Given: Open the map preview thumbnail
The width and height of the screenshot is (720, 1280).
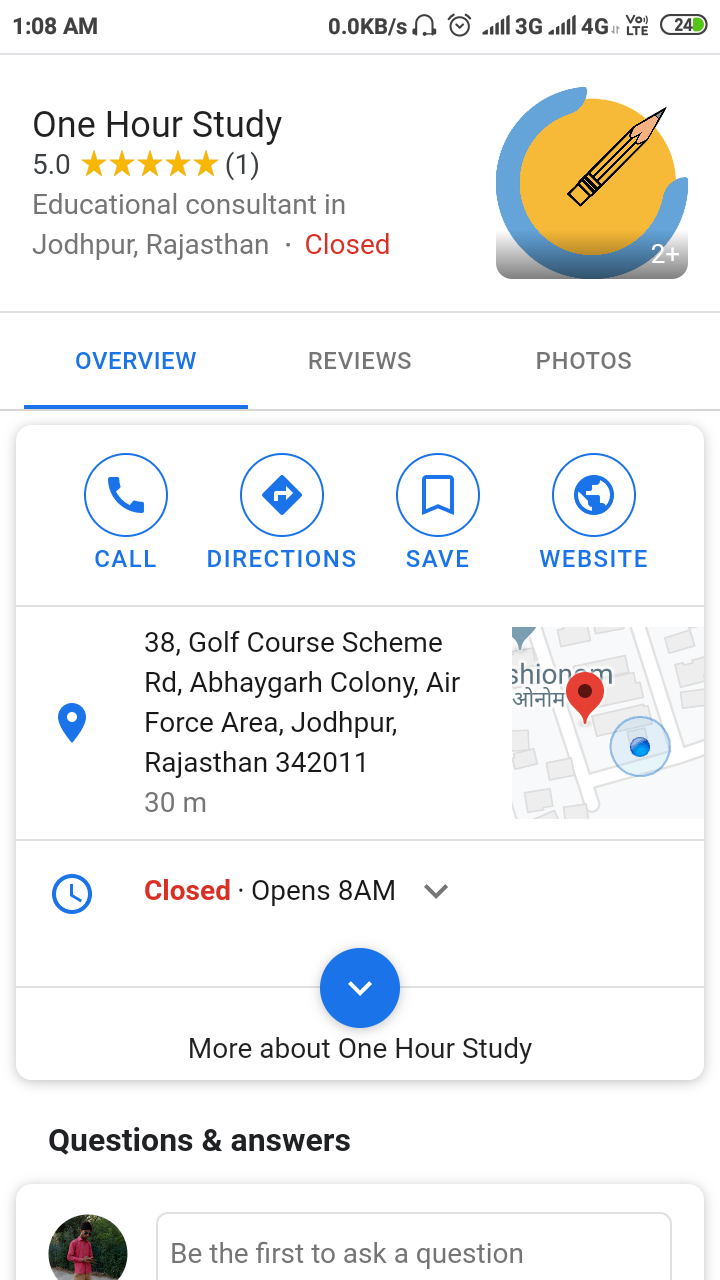Looking at the screenshot, I should tap(607, 722).
